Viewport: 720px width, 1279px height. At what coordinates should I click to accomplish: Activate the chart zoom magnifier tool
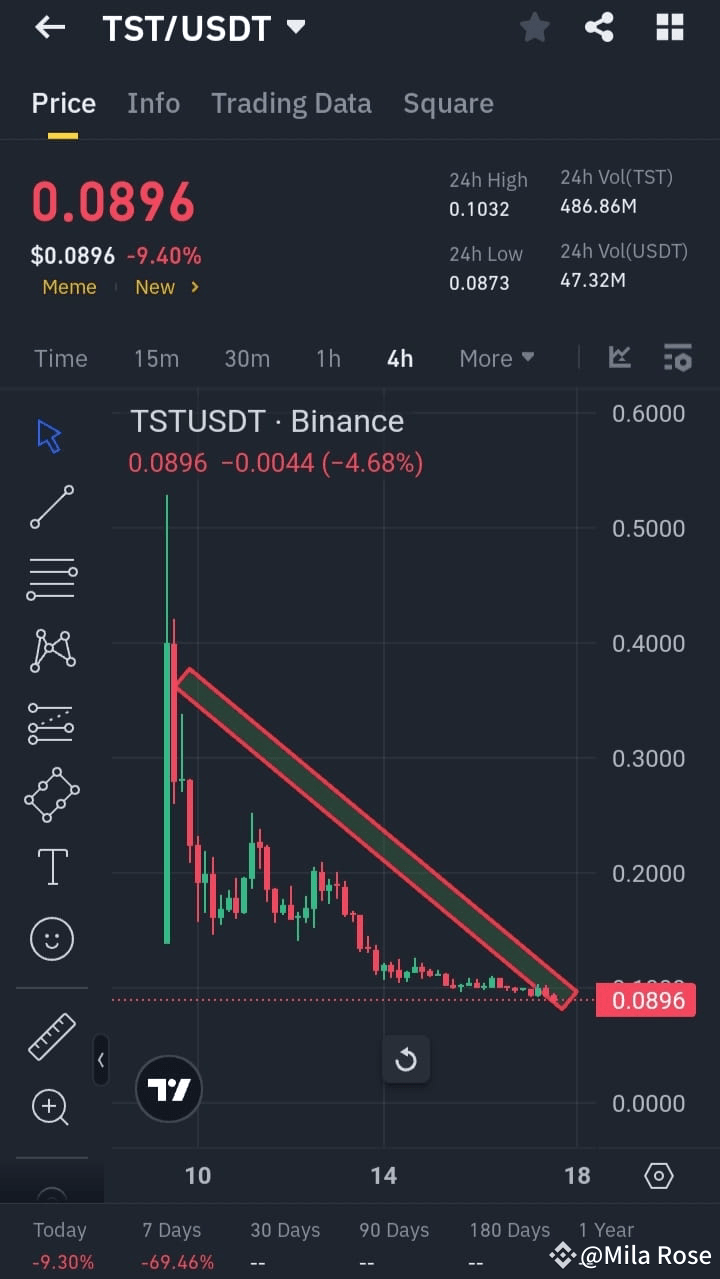coord(51,1107)
